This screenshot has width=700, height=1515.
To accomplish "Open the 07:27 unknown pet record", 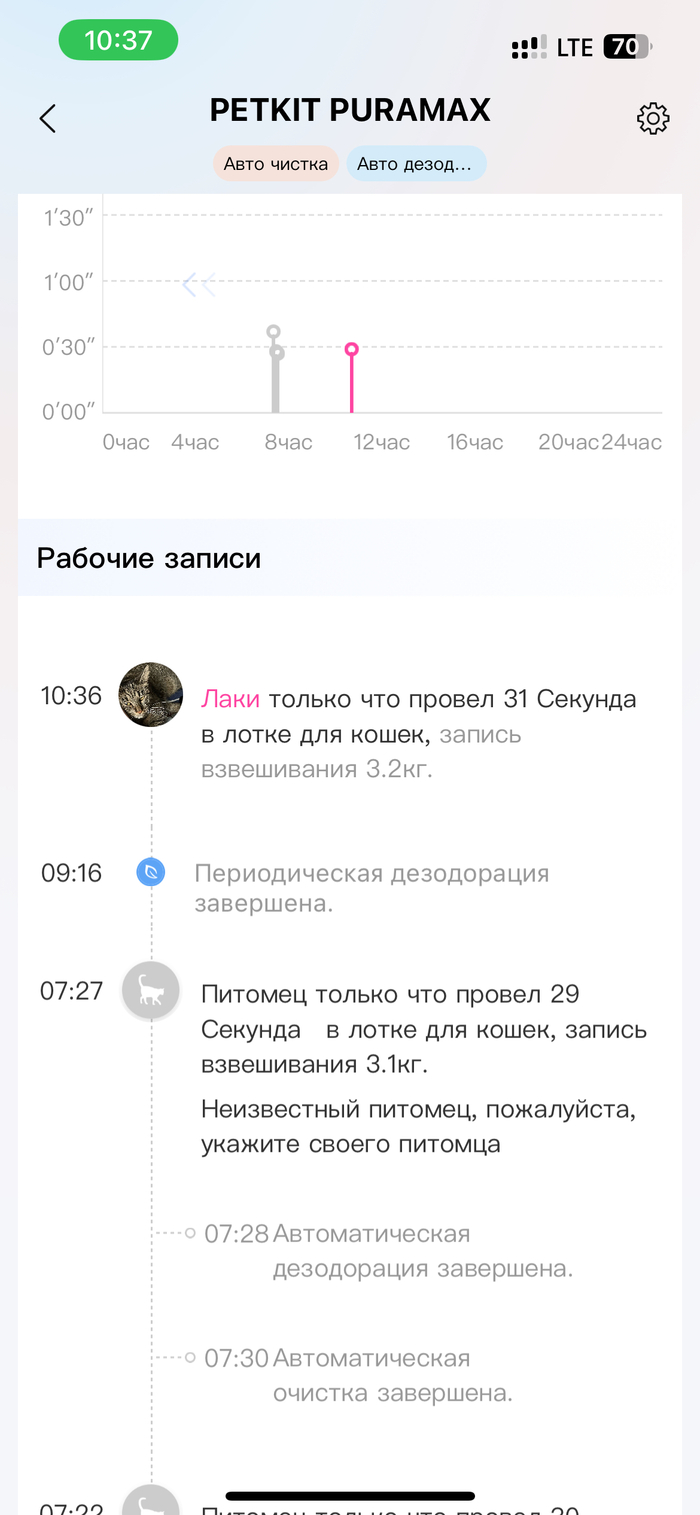I will click(x=423, y=1030).
